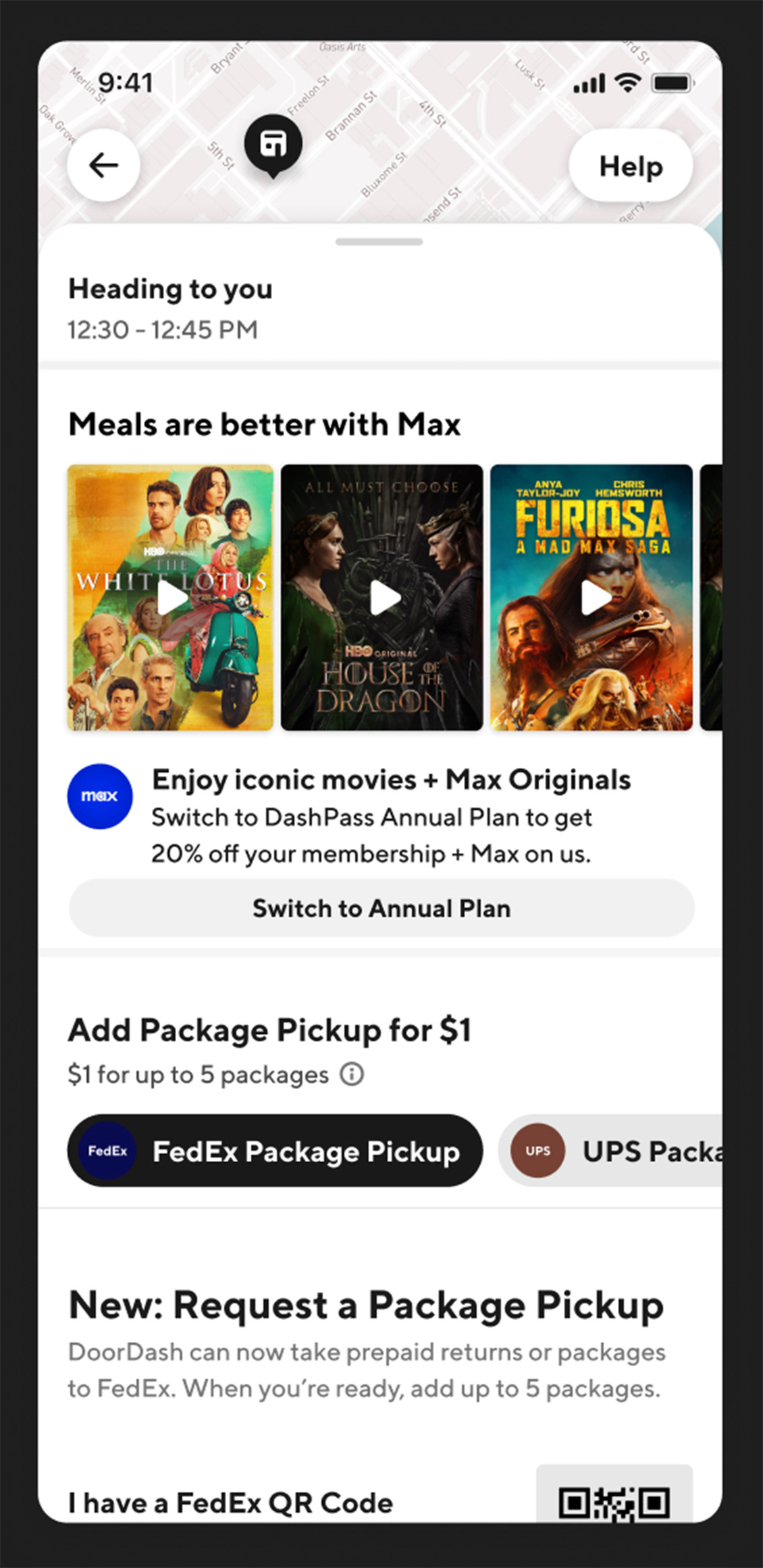Open info about $1 package pricing
The width and height of the screenshot is (763, 1568).
(352, 1074)
